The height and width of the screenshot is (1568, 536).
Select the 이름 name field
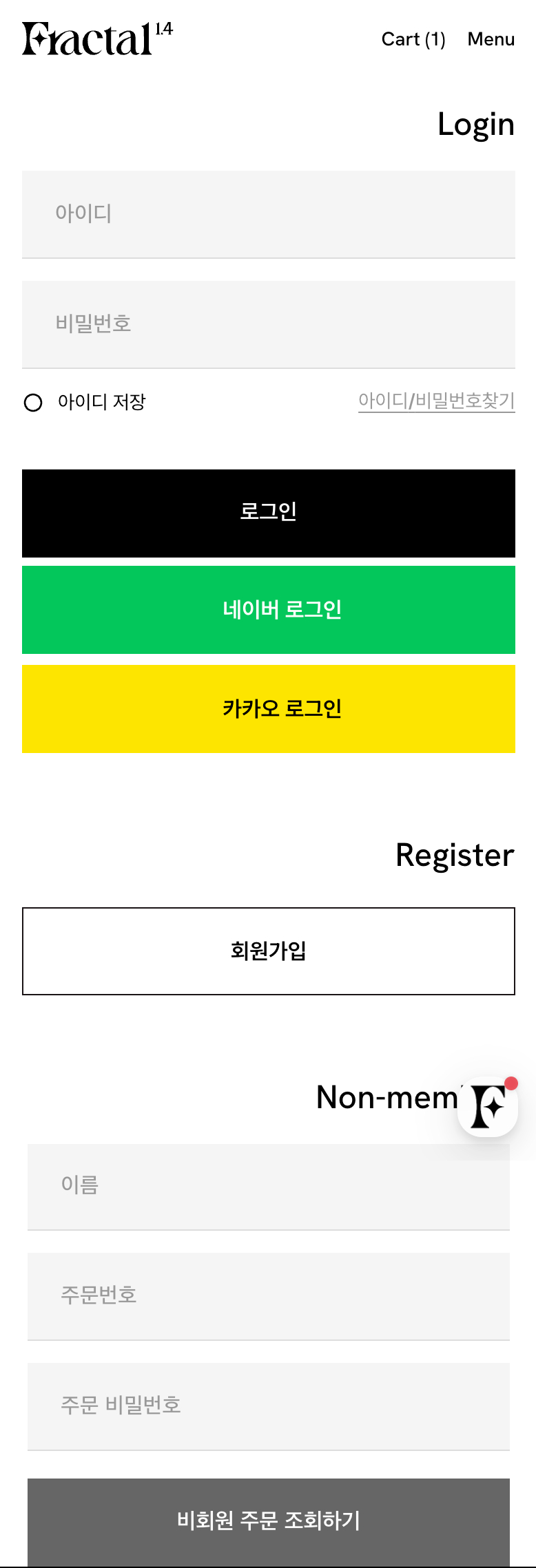269,1186
